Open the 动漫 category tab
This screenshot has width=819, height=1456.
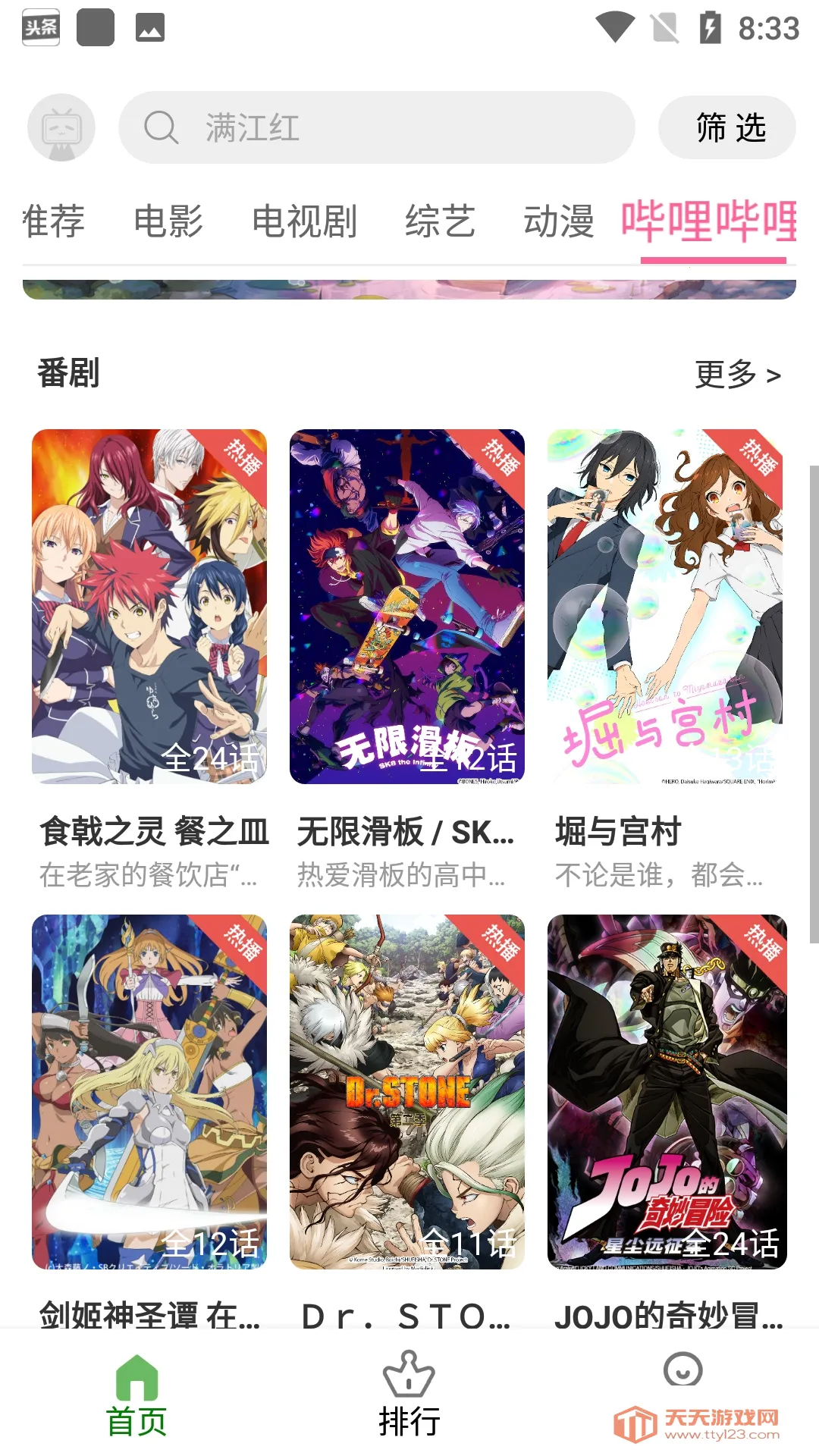pyautogui.click(x=558, y=221)
